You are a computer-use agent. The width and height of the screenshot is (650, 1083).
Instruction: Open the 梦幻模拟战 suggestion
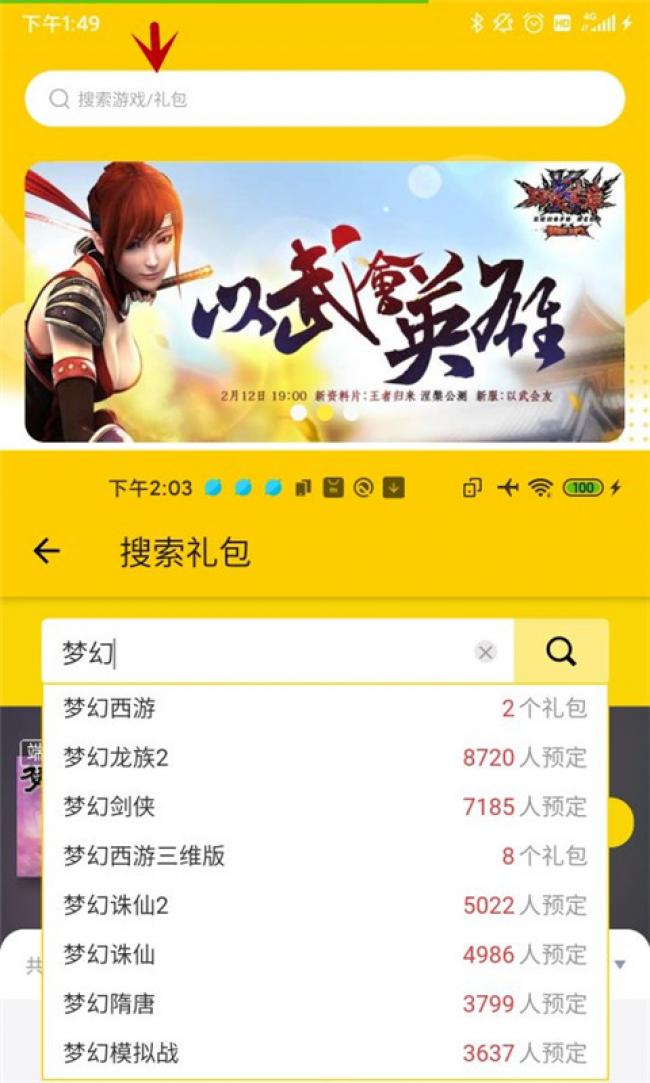[324, 1052]
